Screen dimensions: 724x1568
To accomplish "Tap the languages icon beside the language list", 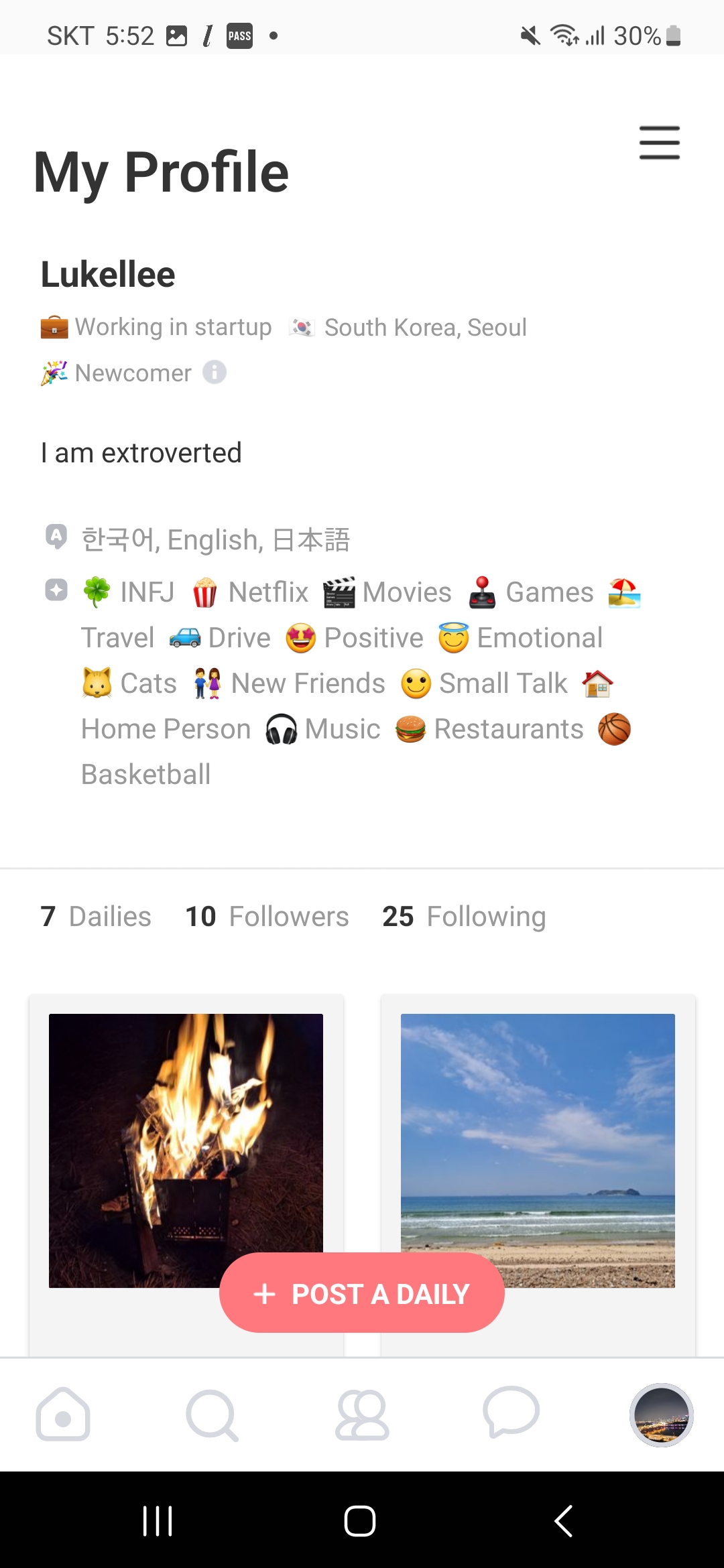I will coord(56,537).
